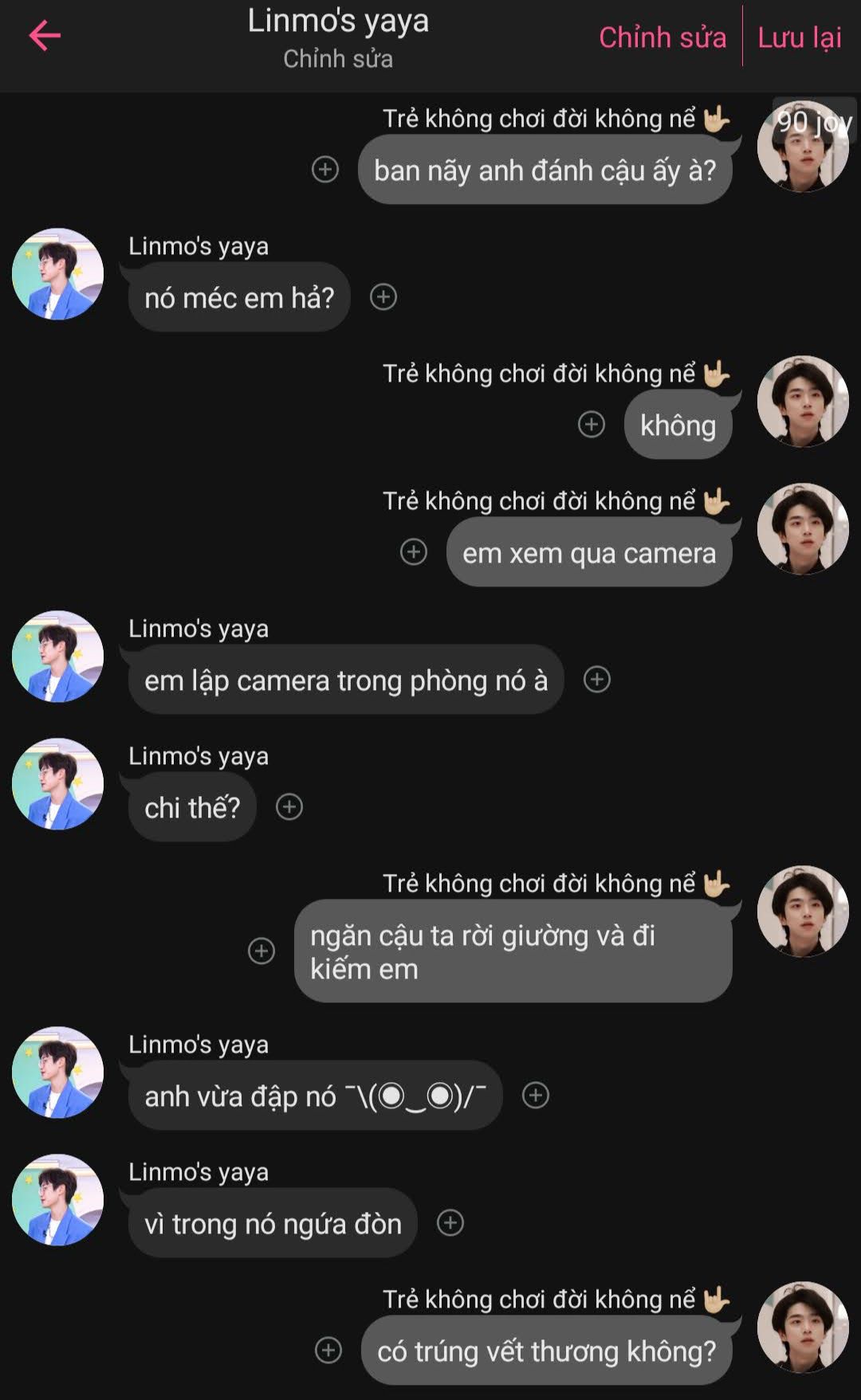Tap plus icon next to 'chi thế?'
The width and height of the screenshot is (861, 1400).
tap(289, 807)
